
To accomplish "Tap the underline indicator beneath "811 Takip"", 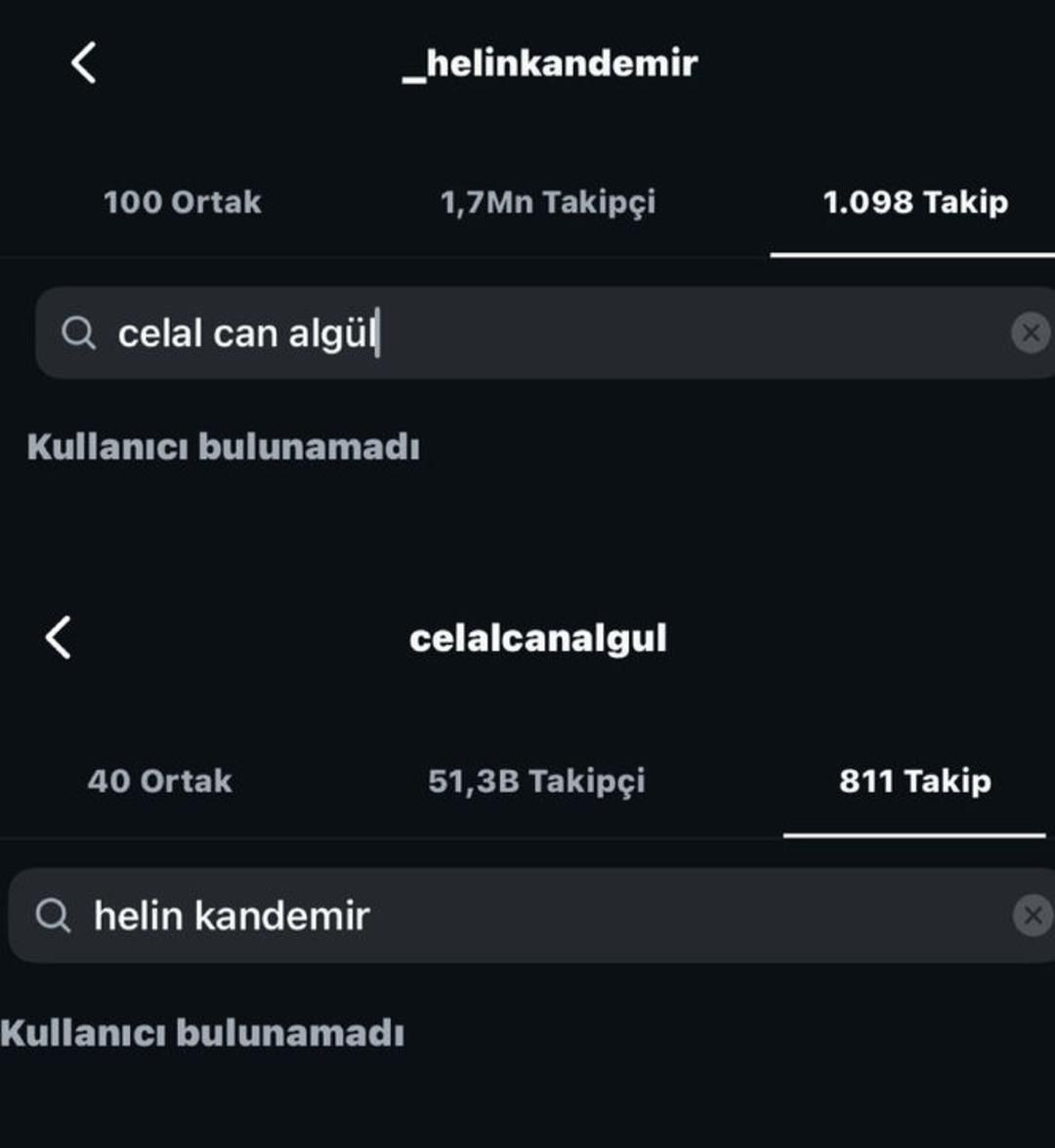I will tap(913, 835).
